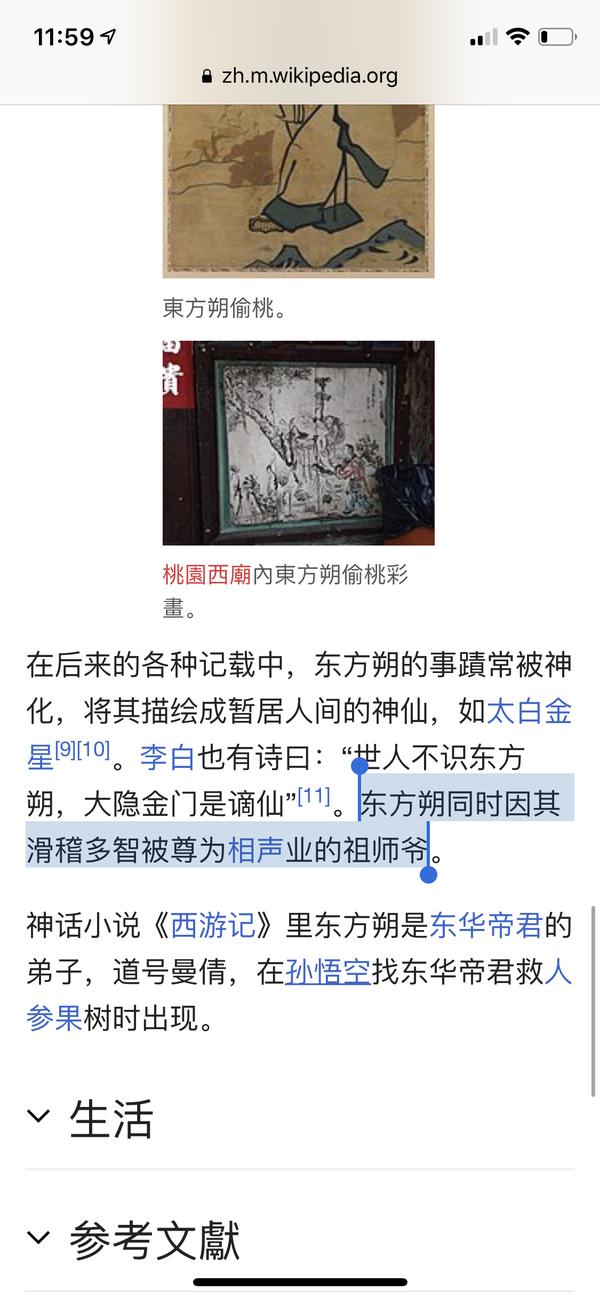Open the 東方朔偷桃彩畫 image at 桃園西廟
Screen dimensions: 600x1299
(x=298, y=442)
